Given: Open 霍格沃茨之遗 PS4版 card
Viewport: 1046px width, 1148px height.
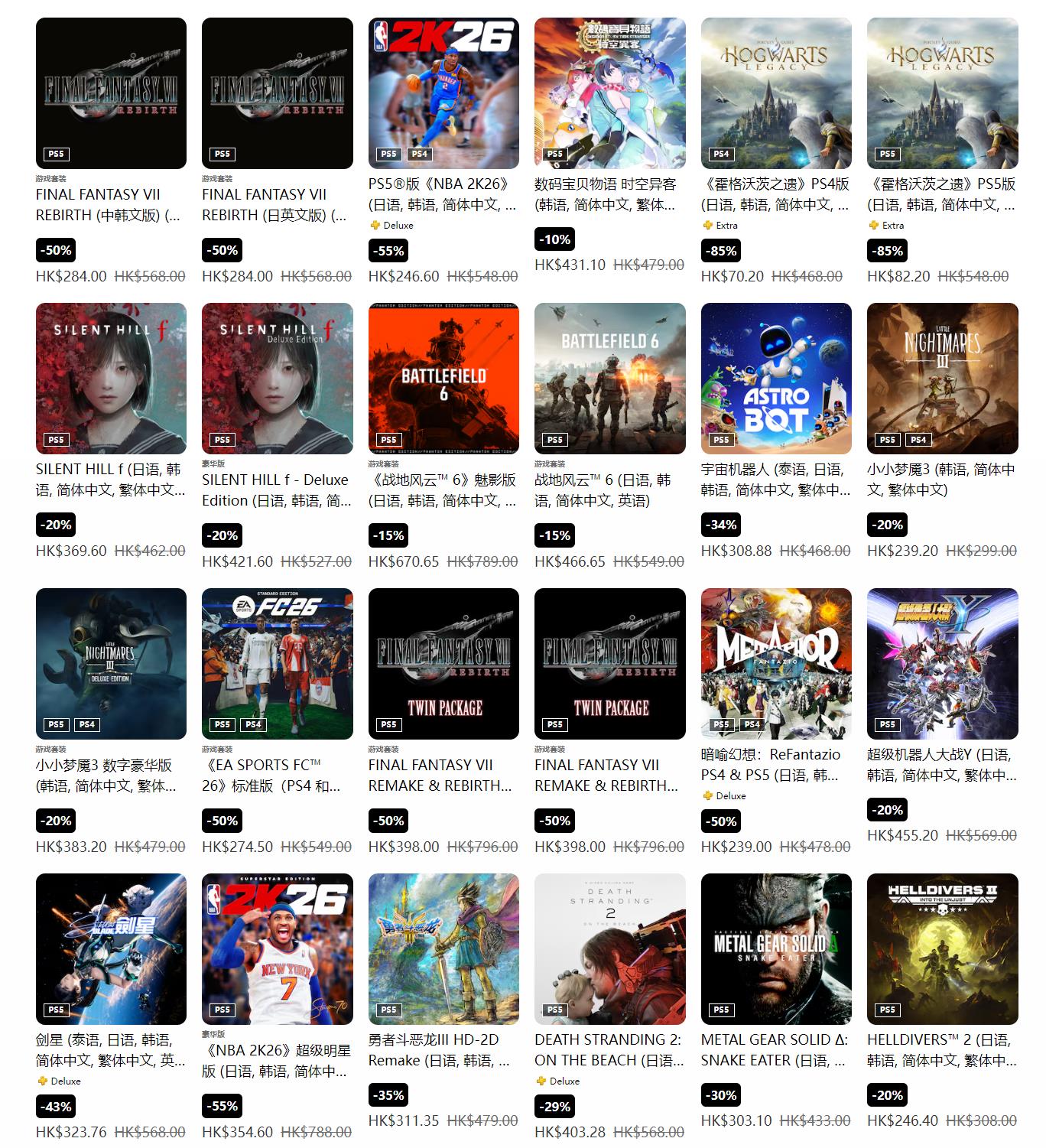Looking at the screenshot, I should (776, 93).
